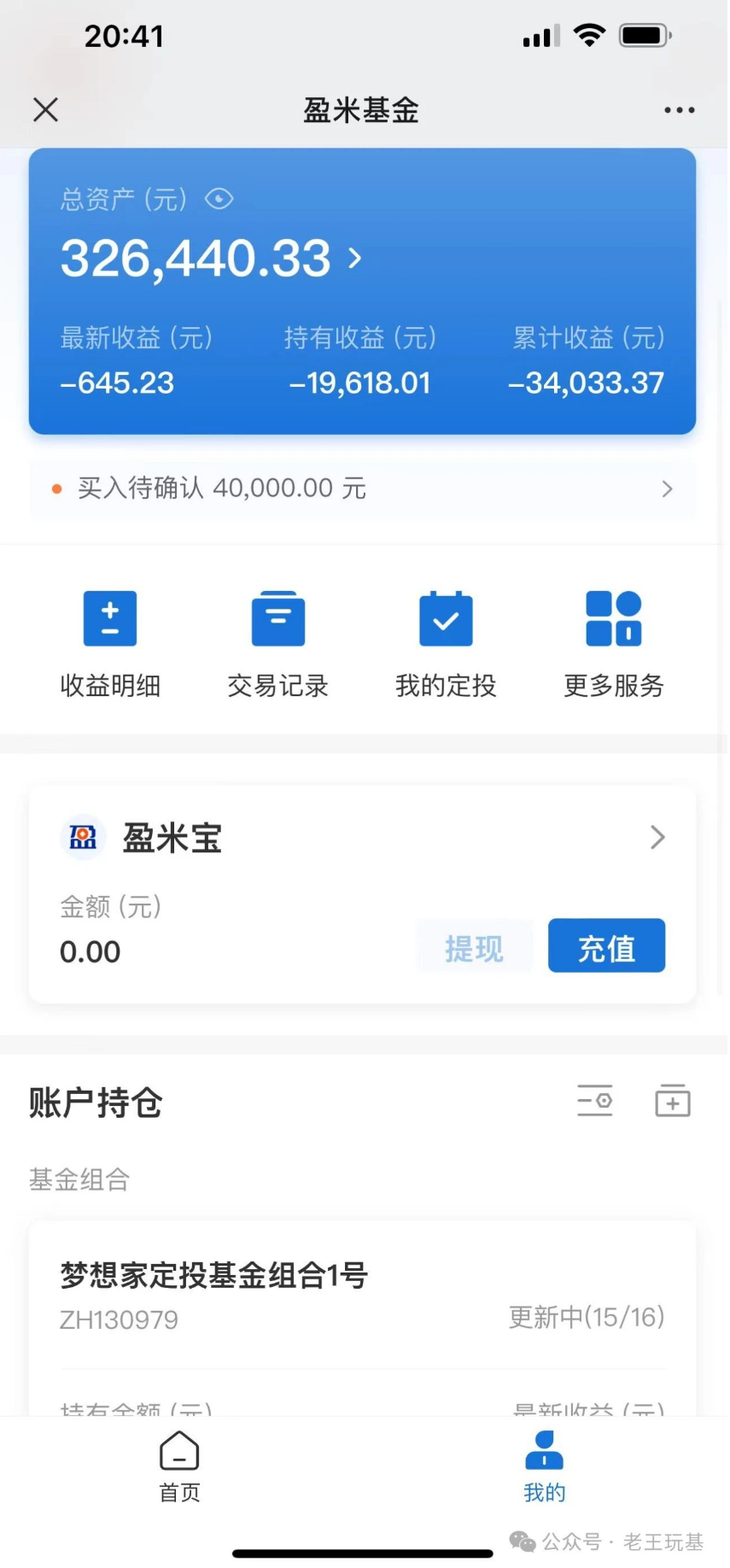
Task: Switch to the 首页 tab
Action: [180, 1466]
